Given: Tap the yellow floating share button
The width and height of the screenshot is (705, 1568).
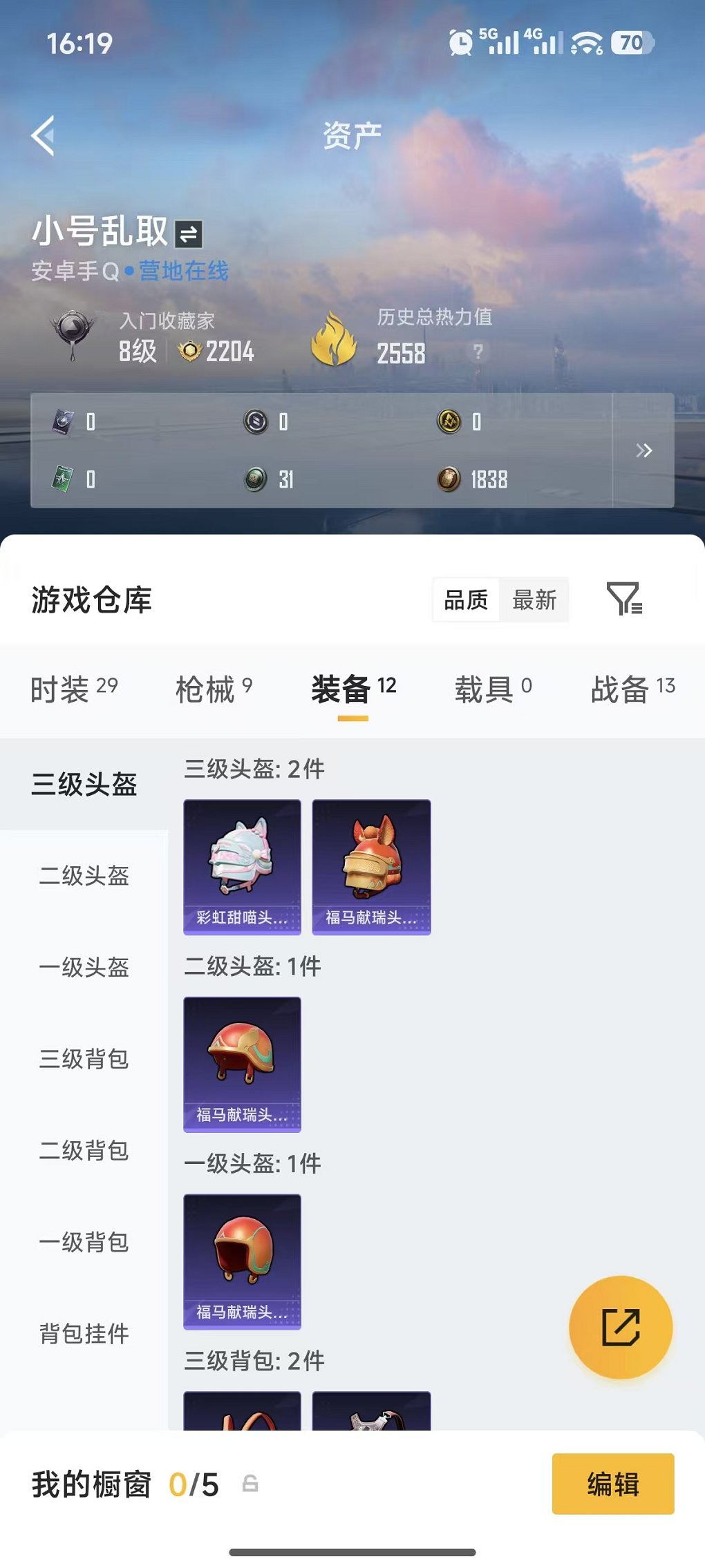Looking at the screenshot, I should [x=620, y=1327].
